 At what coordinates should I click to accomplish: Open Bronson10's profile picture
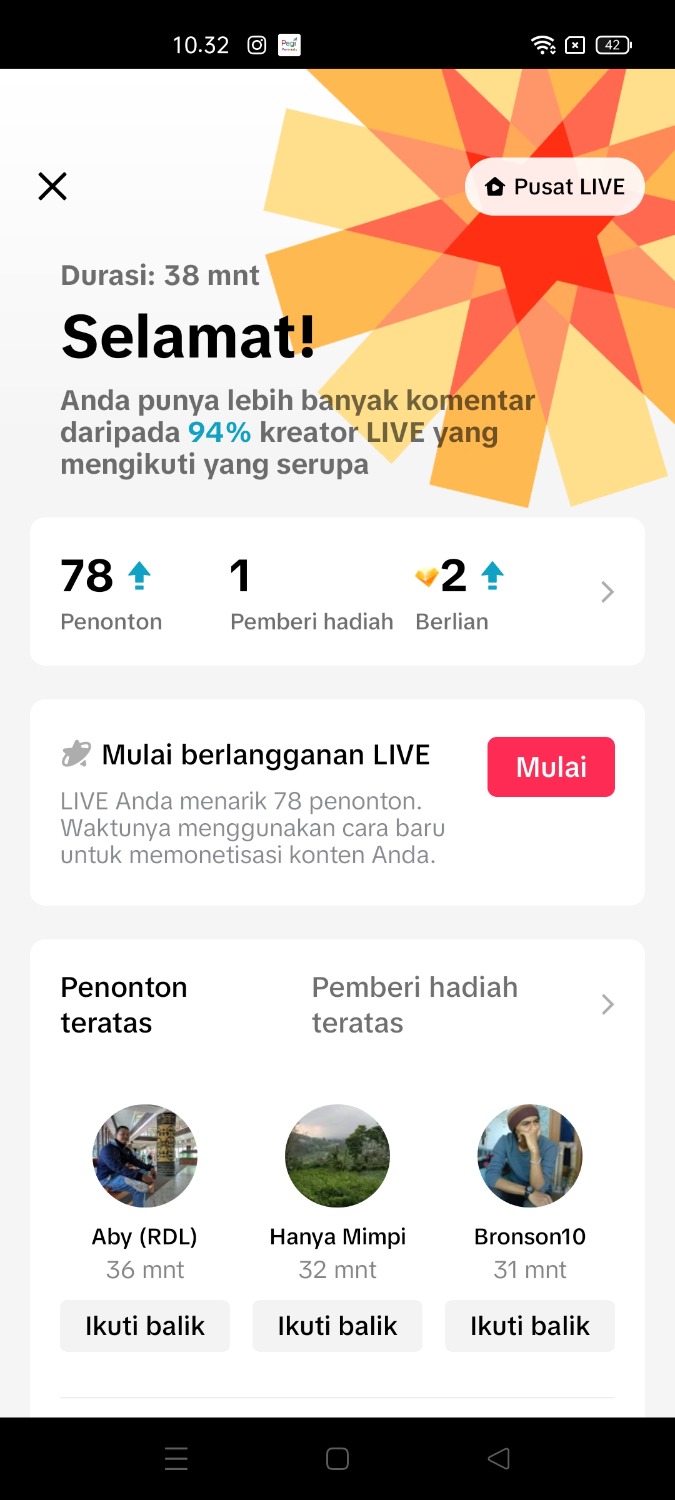530,1156
